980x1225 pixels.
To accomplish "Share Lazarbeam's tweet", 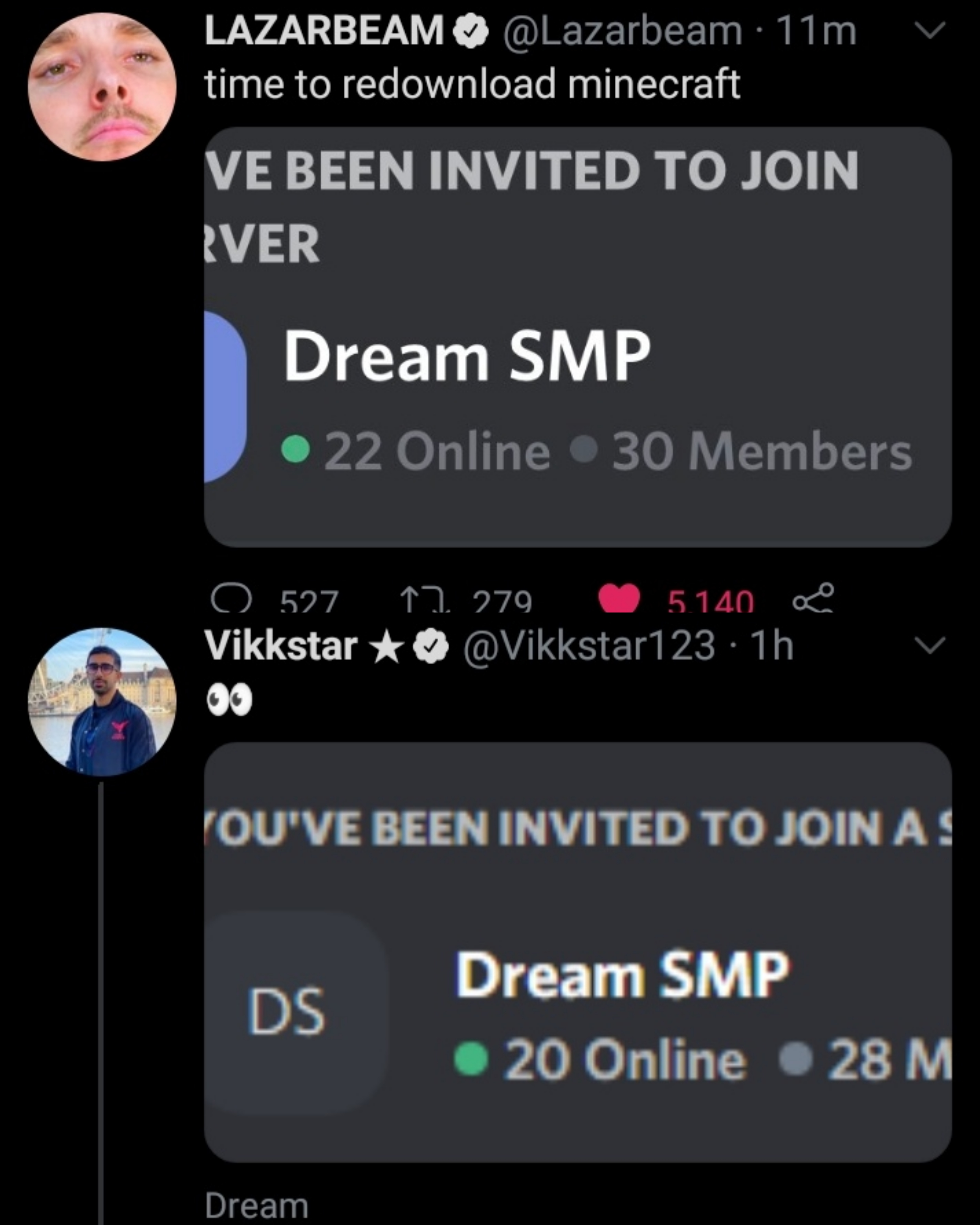I will point(813,599).
